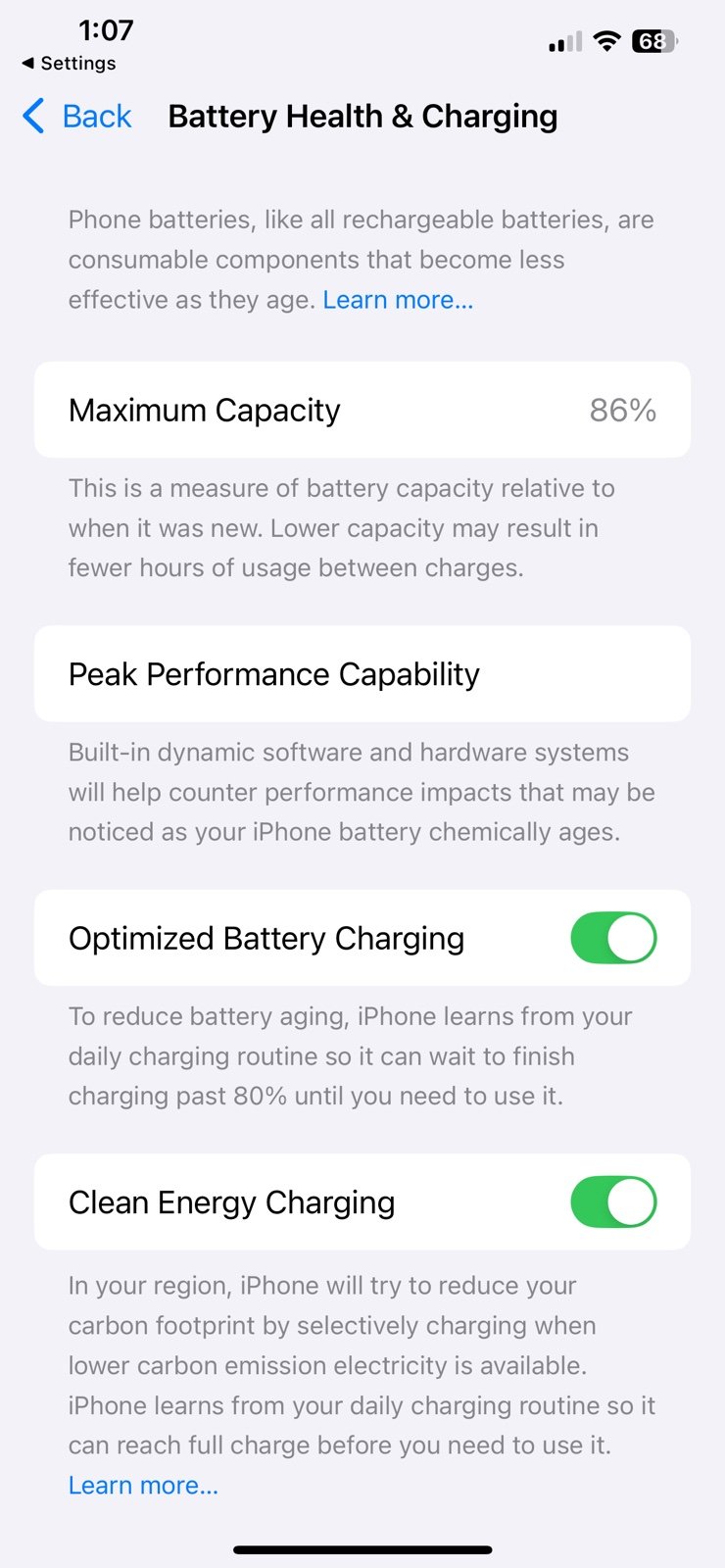Screen dimensions: 725x1568
Task: Tap the Battery Health & Charging header
Action: click(x=362, y=116)
